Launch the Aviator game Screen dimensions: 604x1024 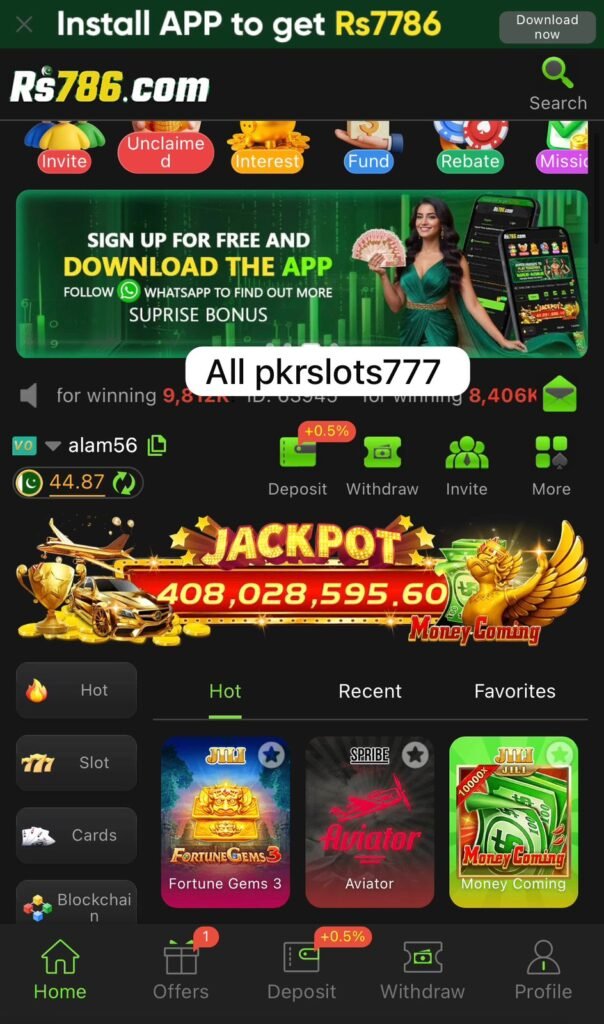point(370,820)
